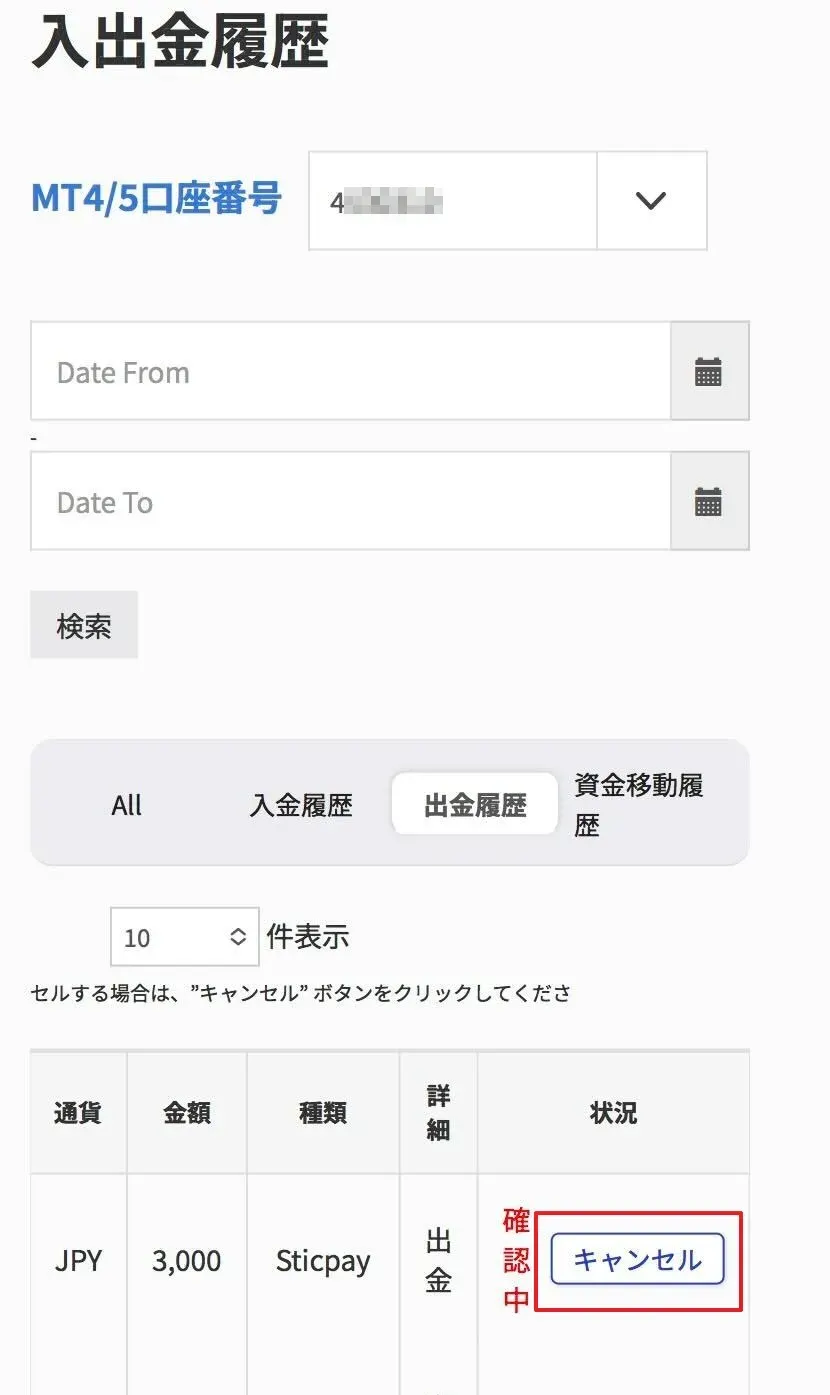Tap the Date From field
This screenshot has height=1395, width=830.
350,372
